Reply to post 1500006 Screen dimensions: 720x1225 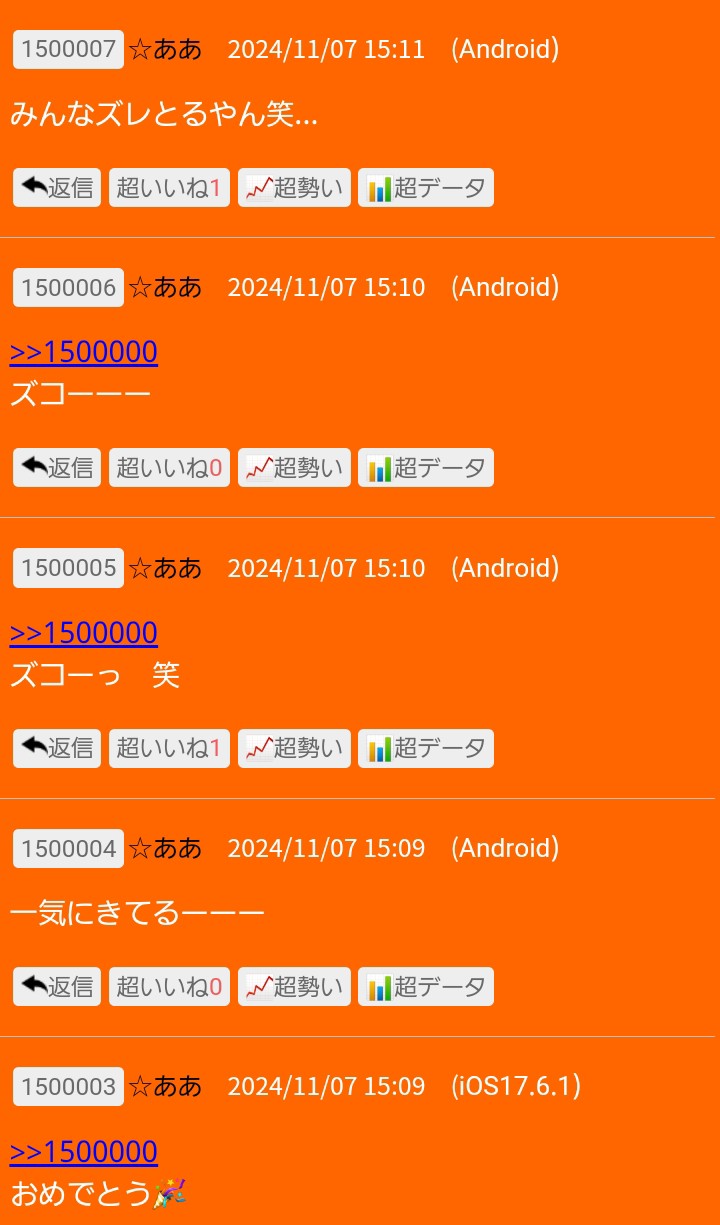click(x=57, y=467)
